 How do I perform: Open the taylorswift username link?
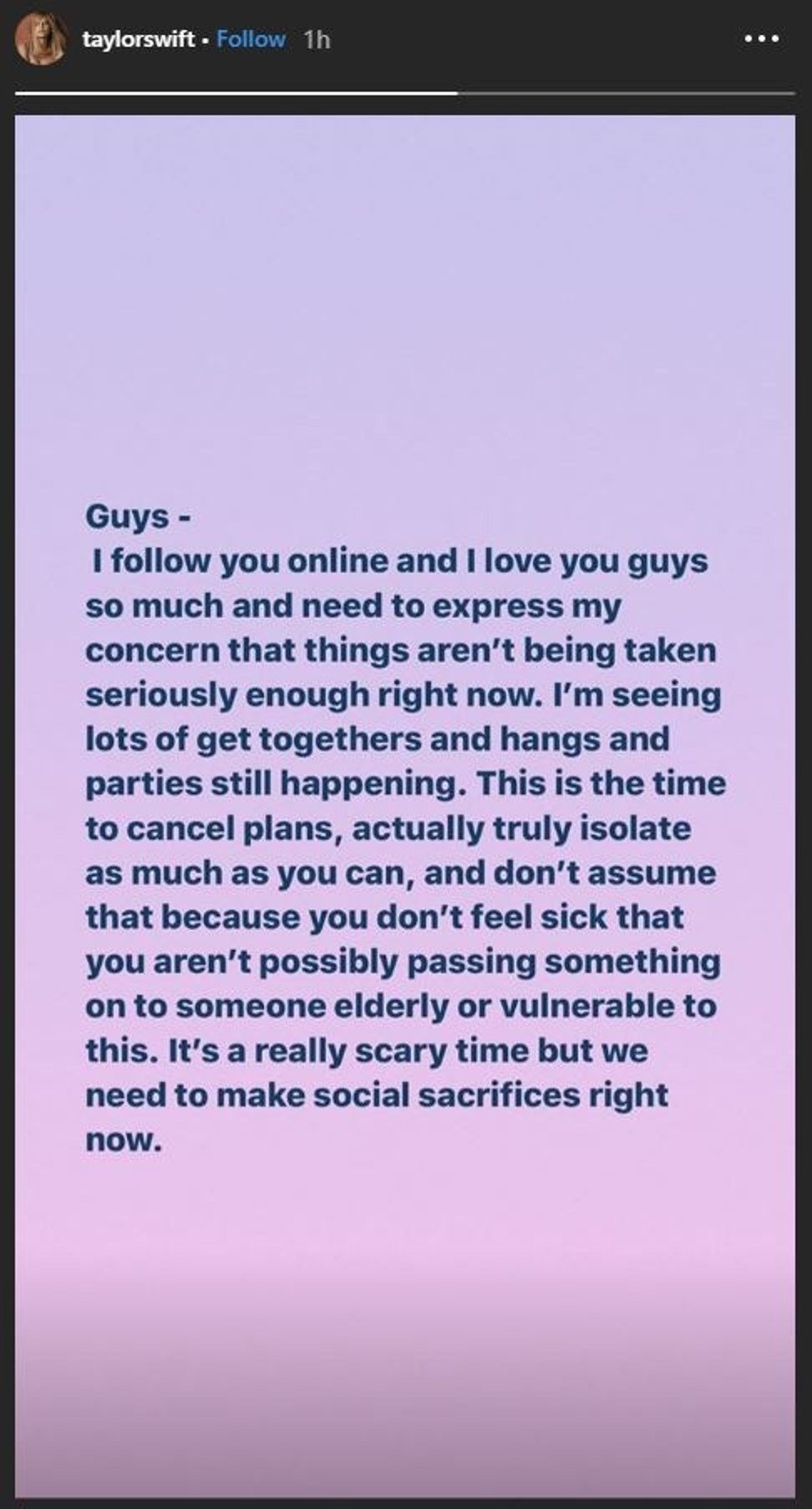click(139, 39)
